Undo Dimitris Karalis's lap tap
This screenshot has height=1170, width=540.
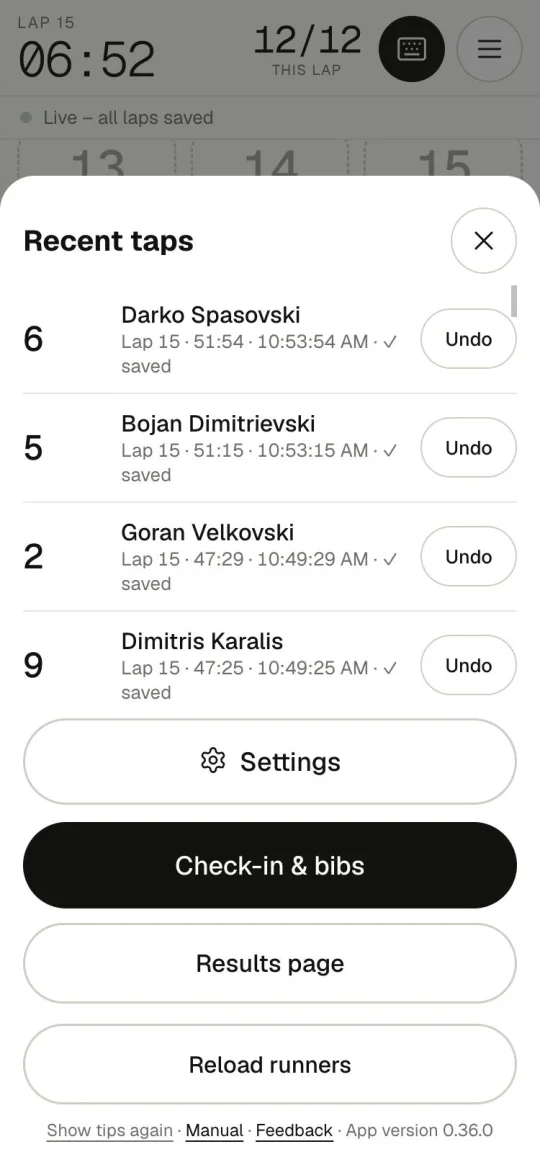tap(468, 666)
